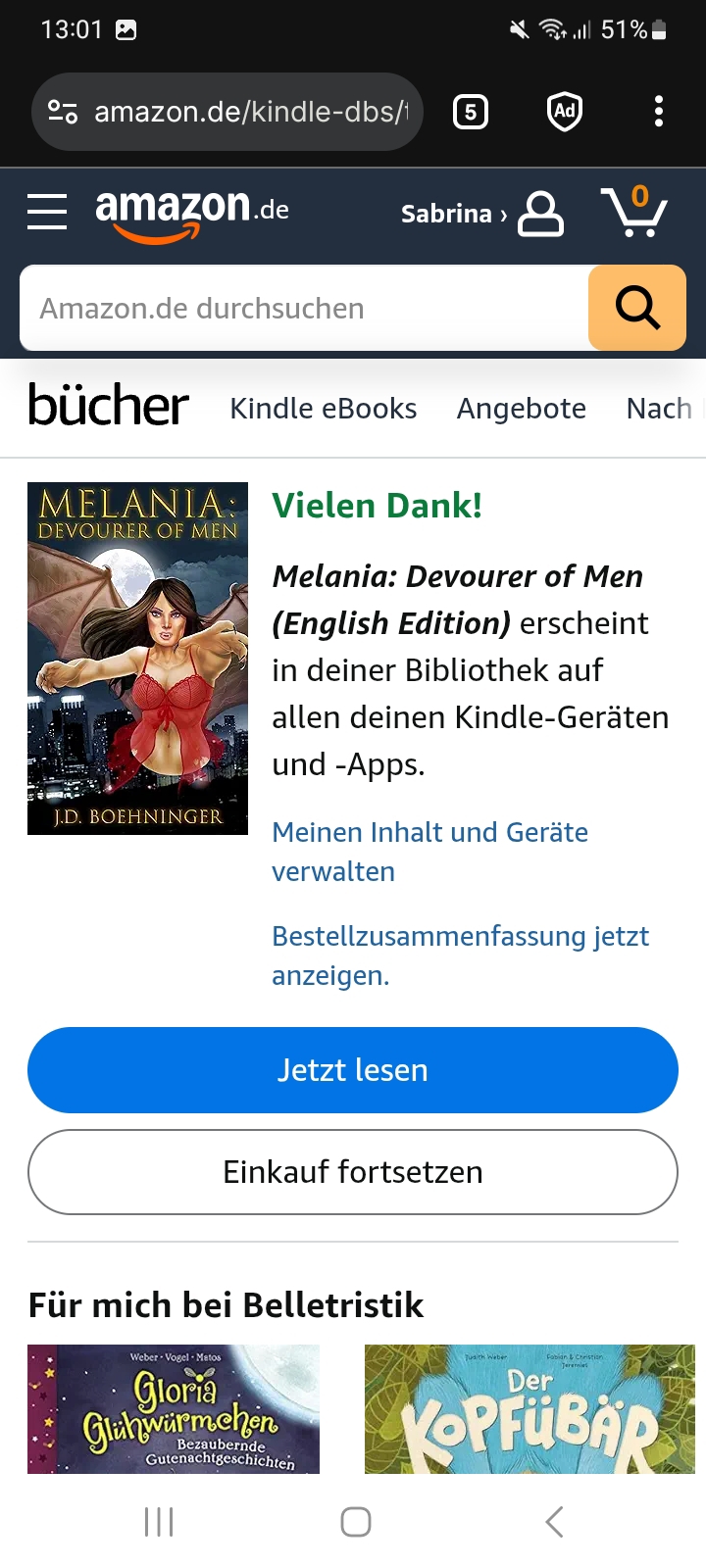Viewport: 706px width, 1568px height.
Task: Open the browser tab switcher
Action: [x=471, y=112]
